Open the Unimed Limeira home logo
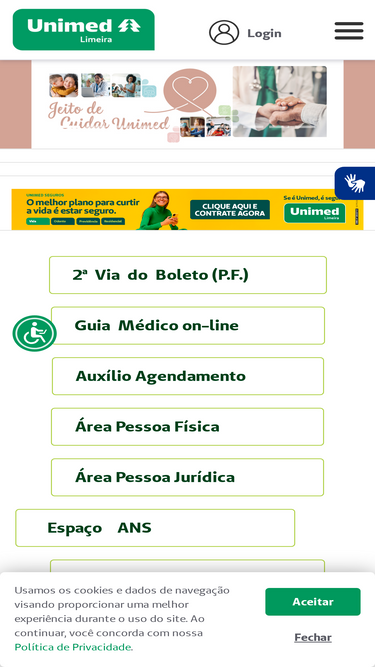This screenshot has width=375, height=667. click(84, 30)
